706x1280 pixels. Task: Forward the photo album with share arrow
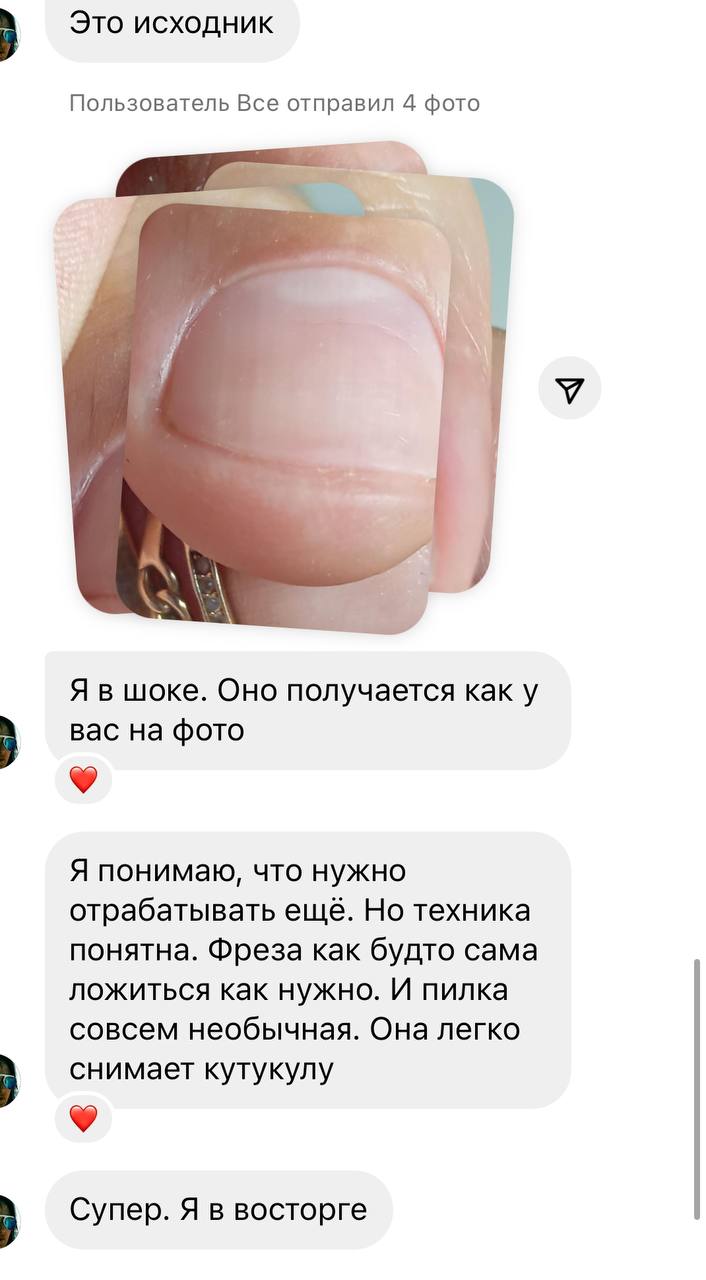(x=569, y=390)
